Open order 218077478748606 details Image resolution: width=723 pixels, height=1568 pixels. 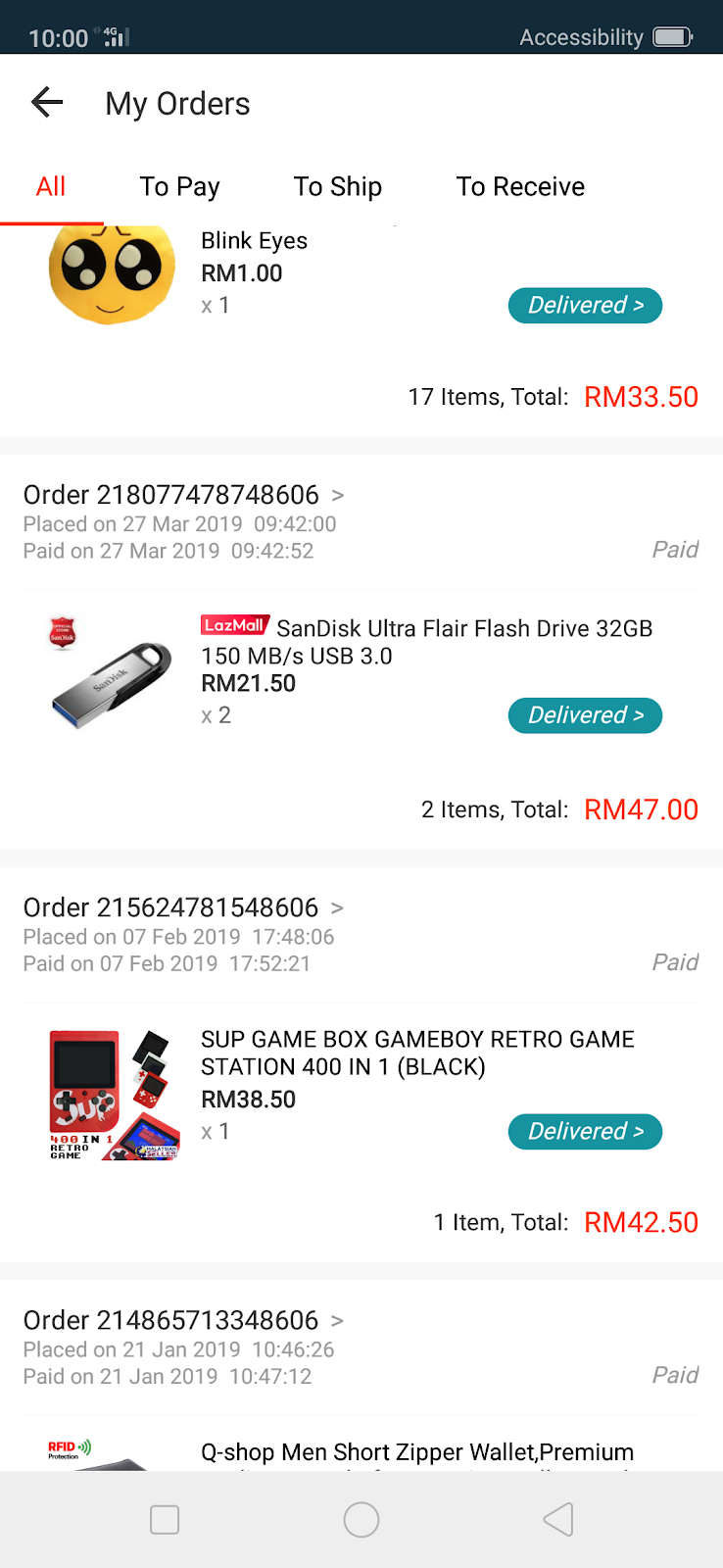[x=183, y=495]
